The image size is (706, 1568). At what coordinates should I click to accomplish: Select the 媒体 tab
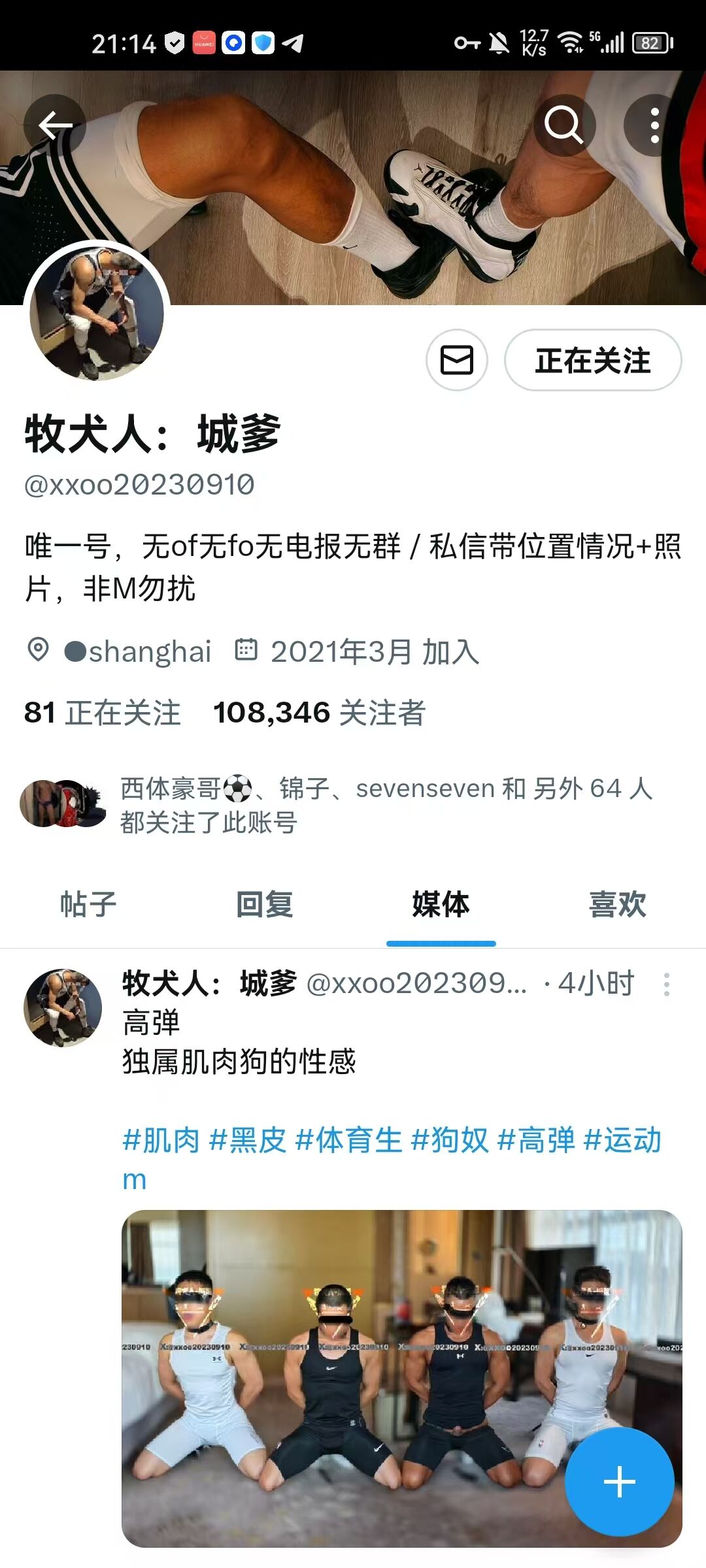click(x=441, y=905)
